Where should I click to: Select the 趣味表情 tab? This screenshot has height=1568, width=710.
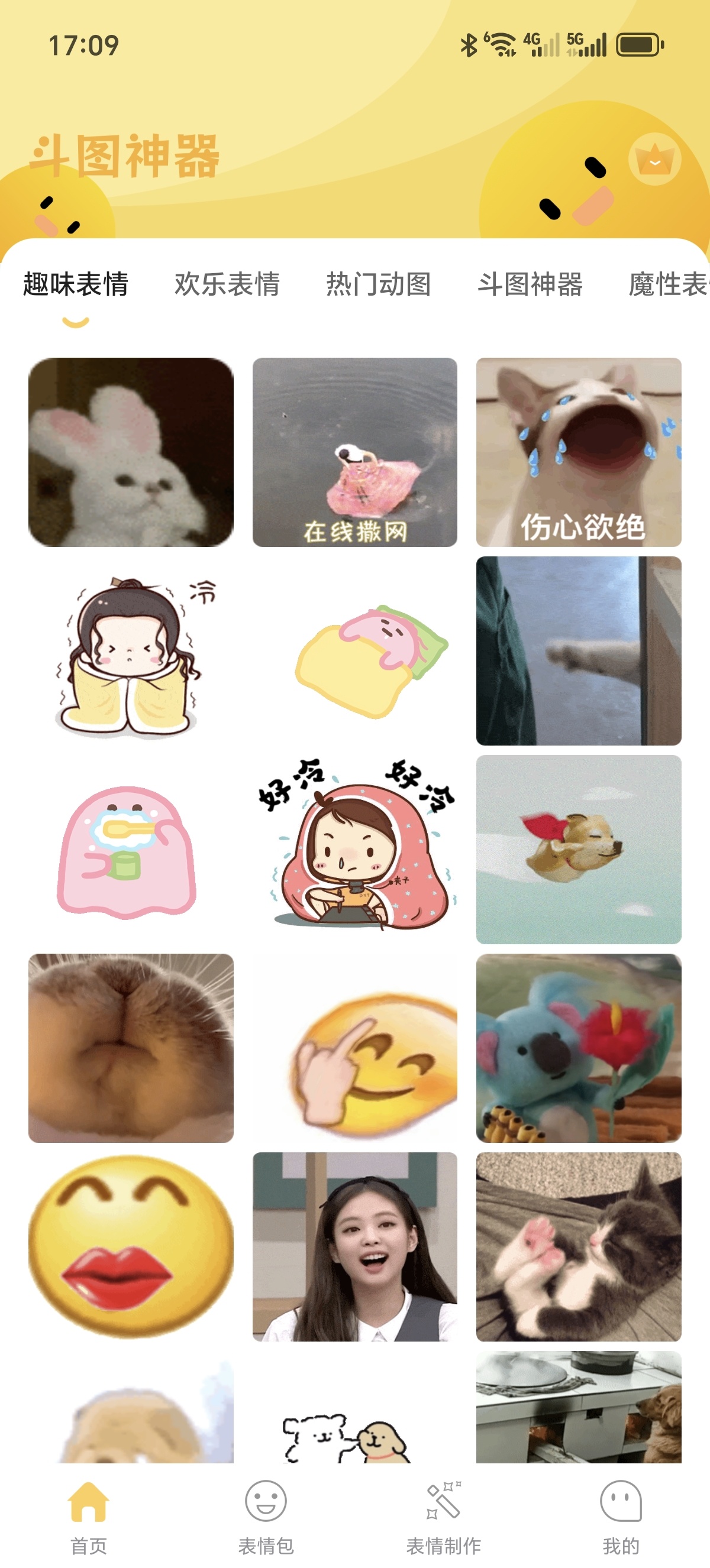[76, 284]
